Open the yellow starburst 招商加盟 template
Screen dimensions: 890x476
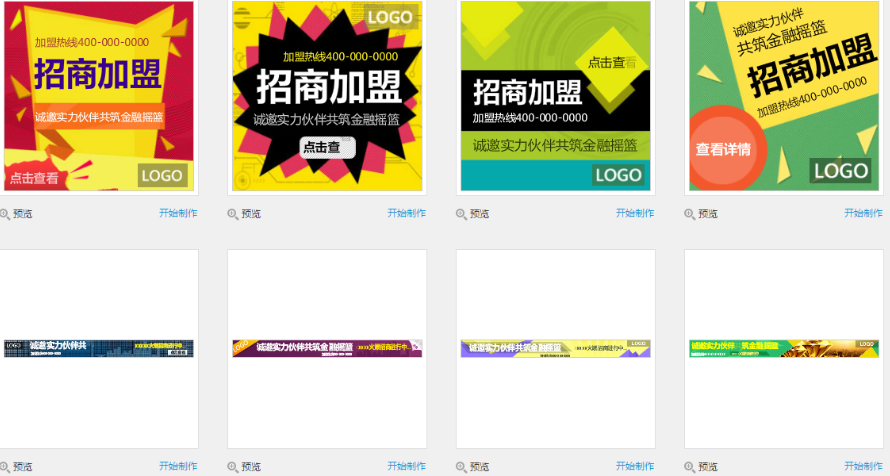[x=326, y=95]
